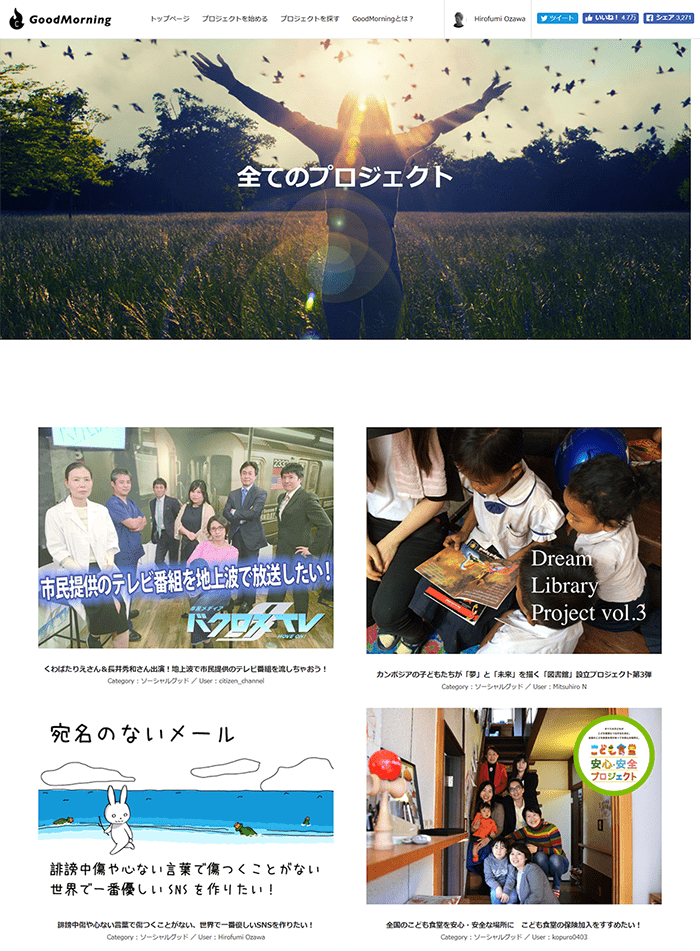
Task: Open the 誹謗中傷や心ない言葉 project title link
Action: (186, 925)
